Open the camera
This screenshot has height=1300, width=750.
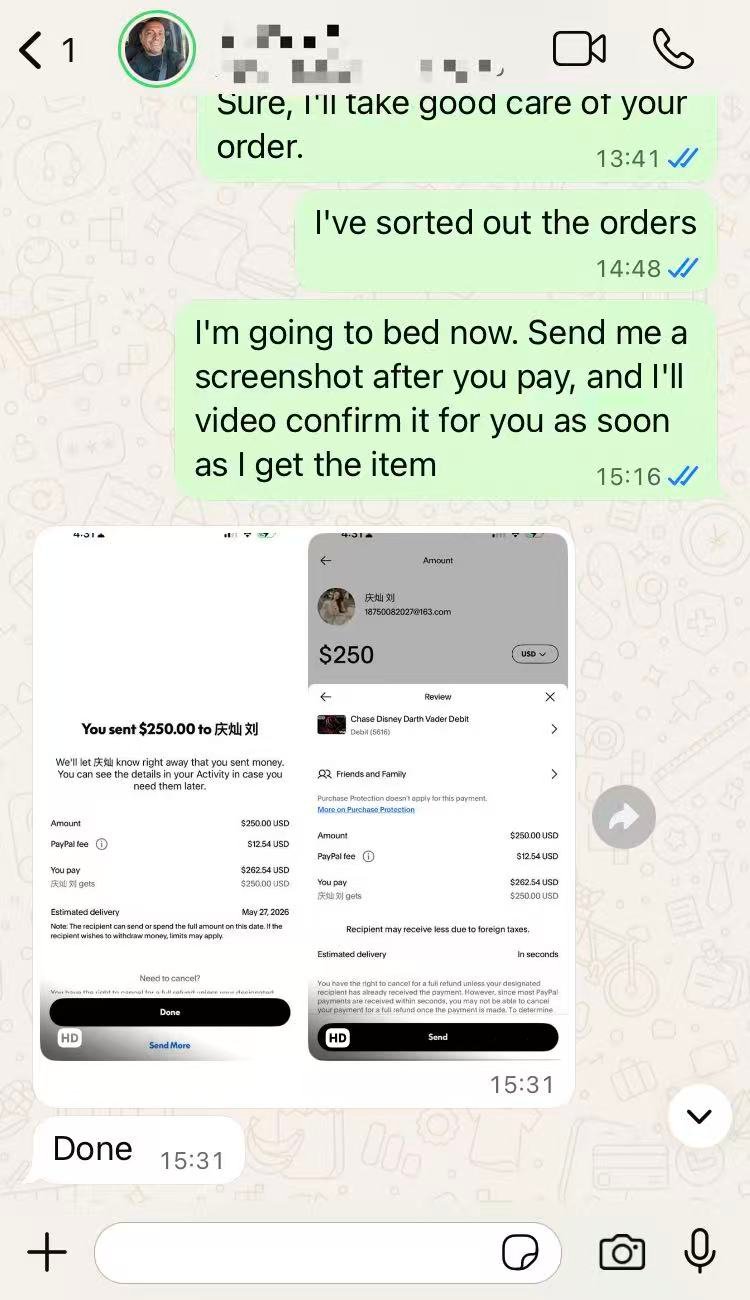(622, 1252)
